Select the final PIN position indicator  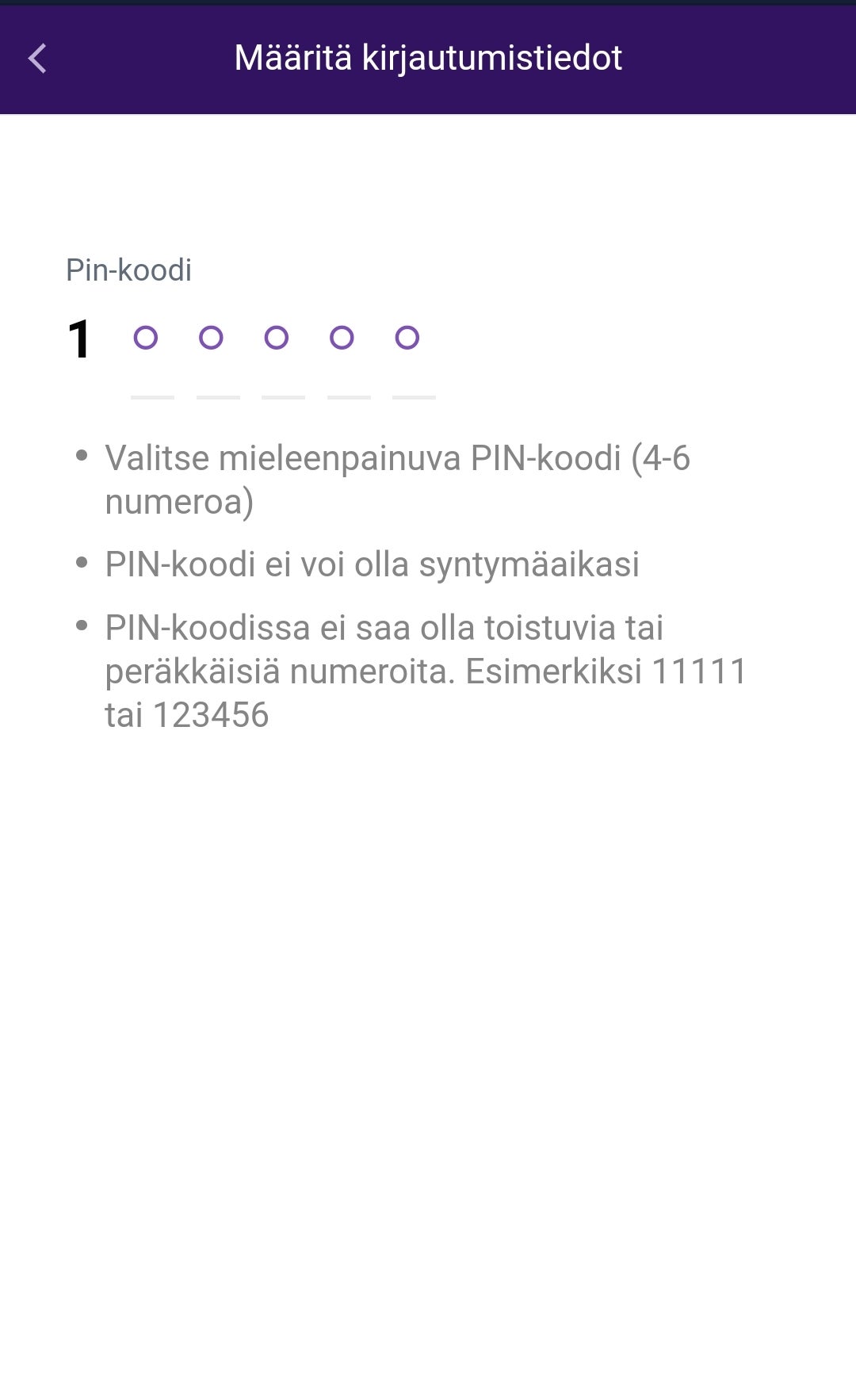(407, 338)
